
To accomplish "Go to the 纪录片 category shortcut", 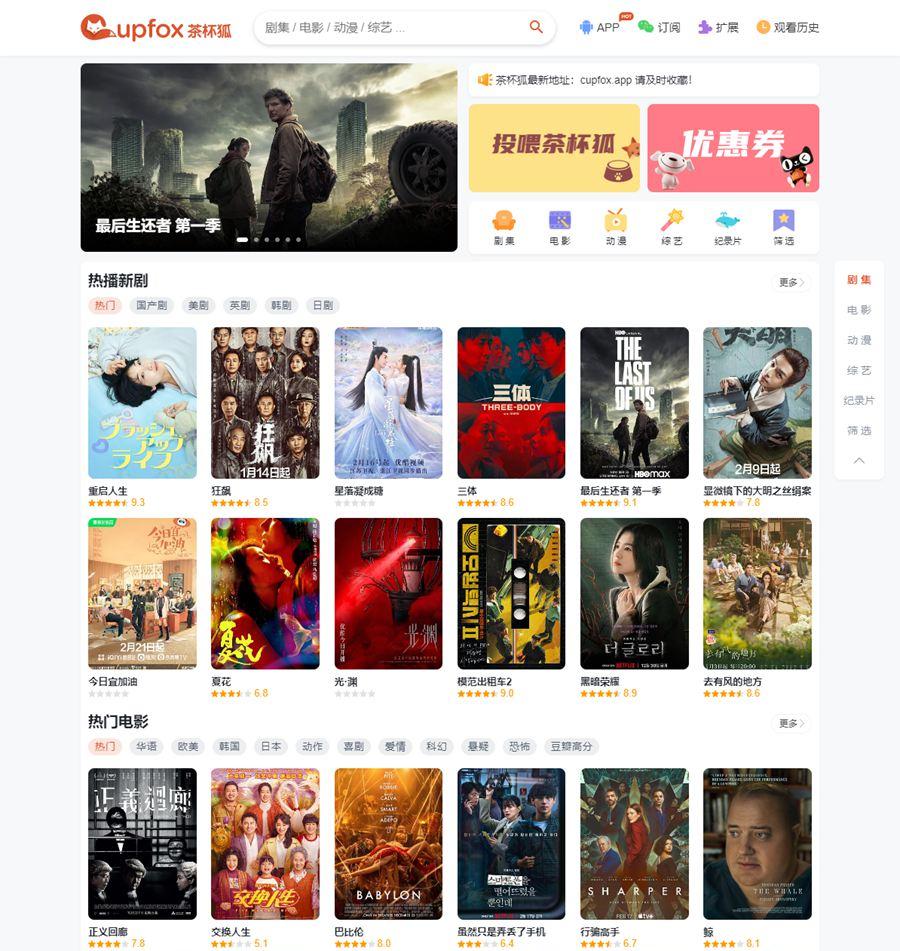I will (x=727, y=227).
